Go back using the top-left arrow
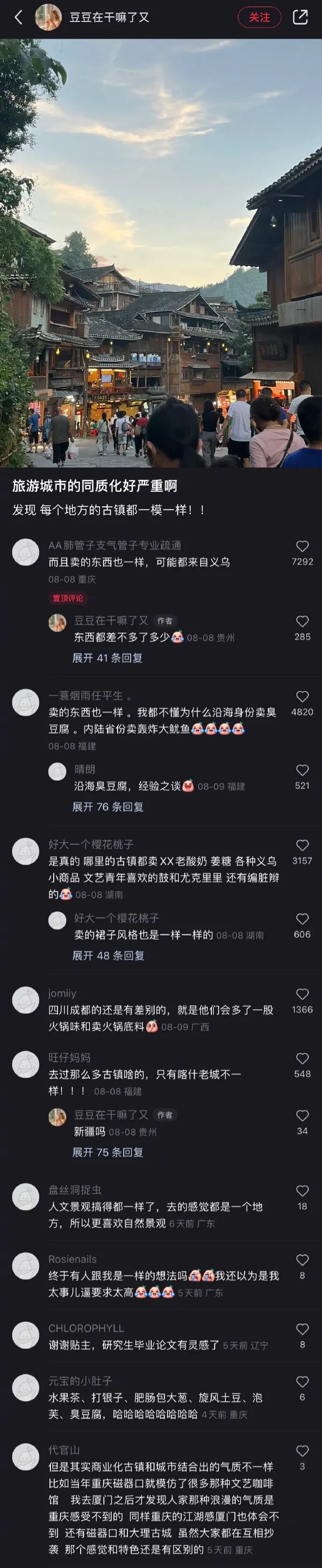Viewport: 322px width, 1568px height. pos(18,17)
